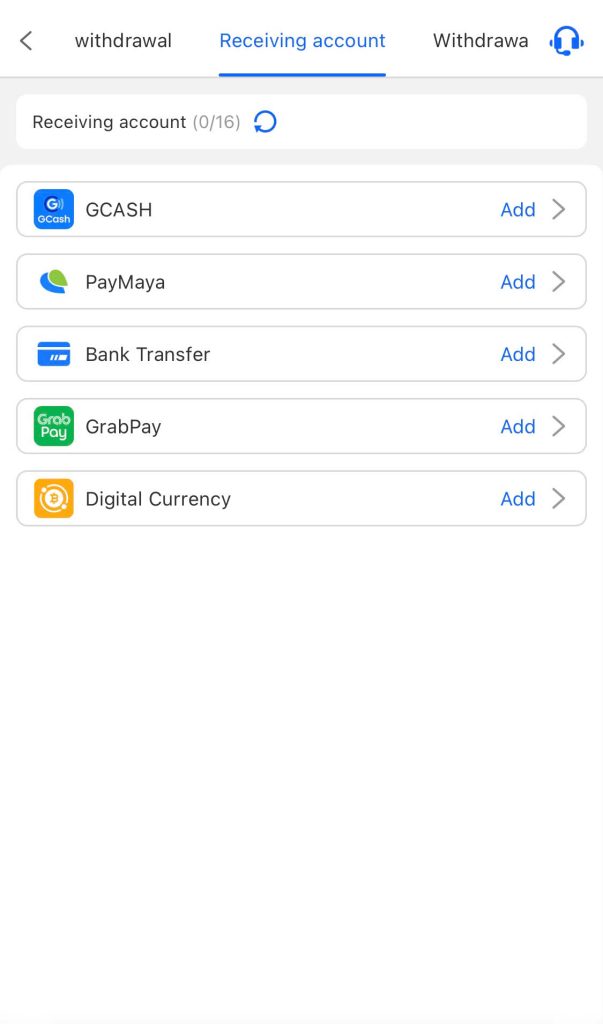Add a PayMaya receiving account
The width and height of the screenshot is (603, 1024).
click(518, 282)
